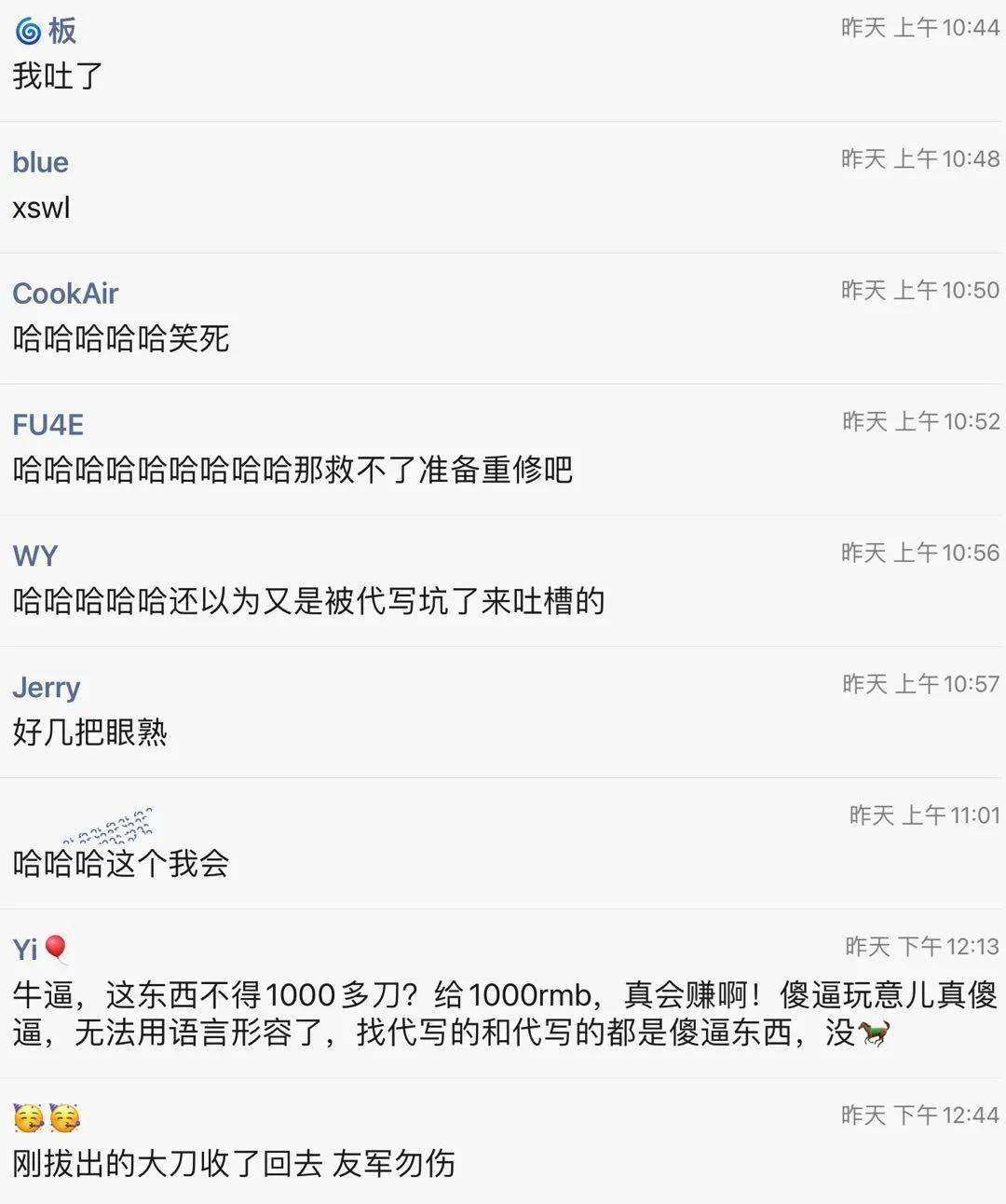
Task: Open WY's profile page
Action: tap(35, 556)
